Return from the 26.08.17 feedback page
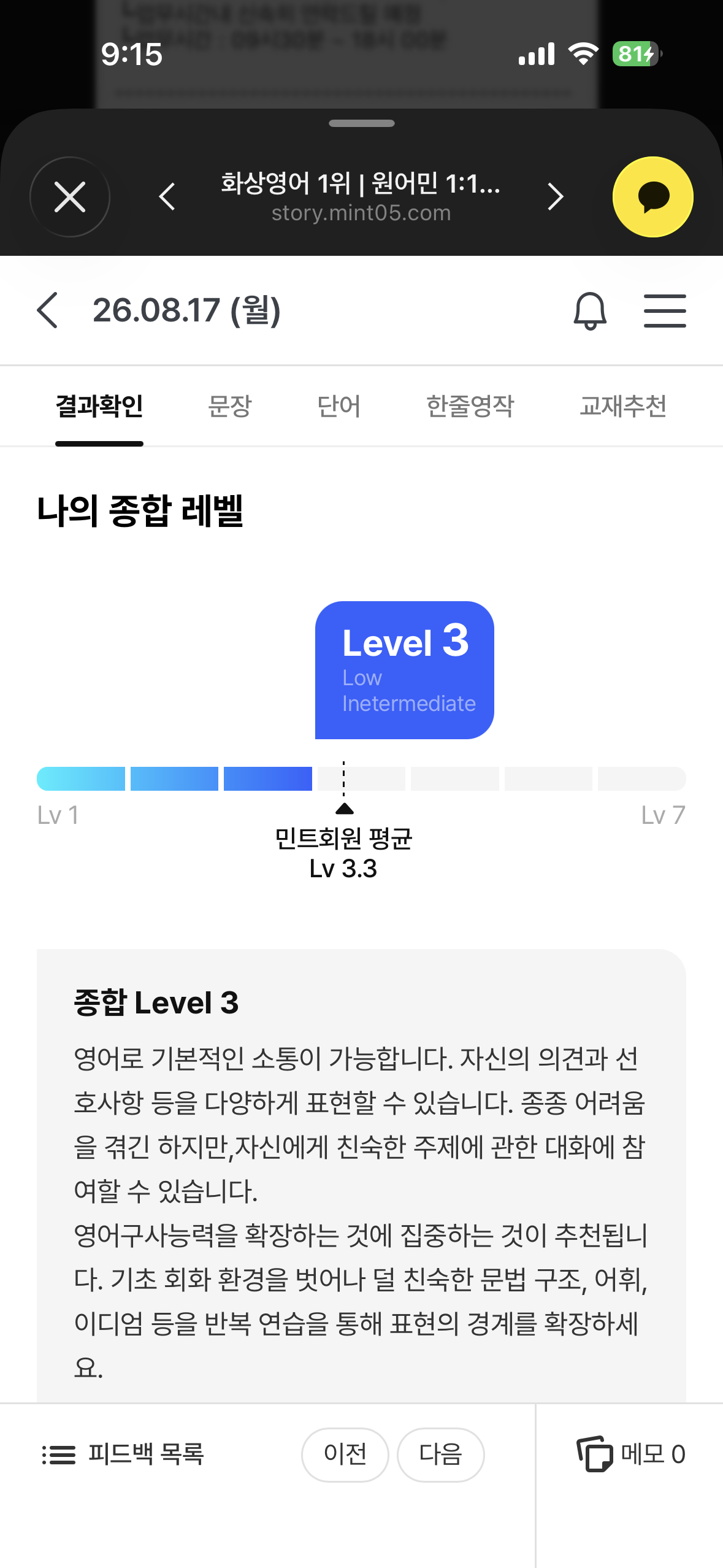723x1568 pixels. coord(48,310)
